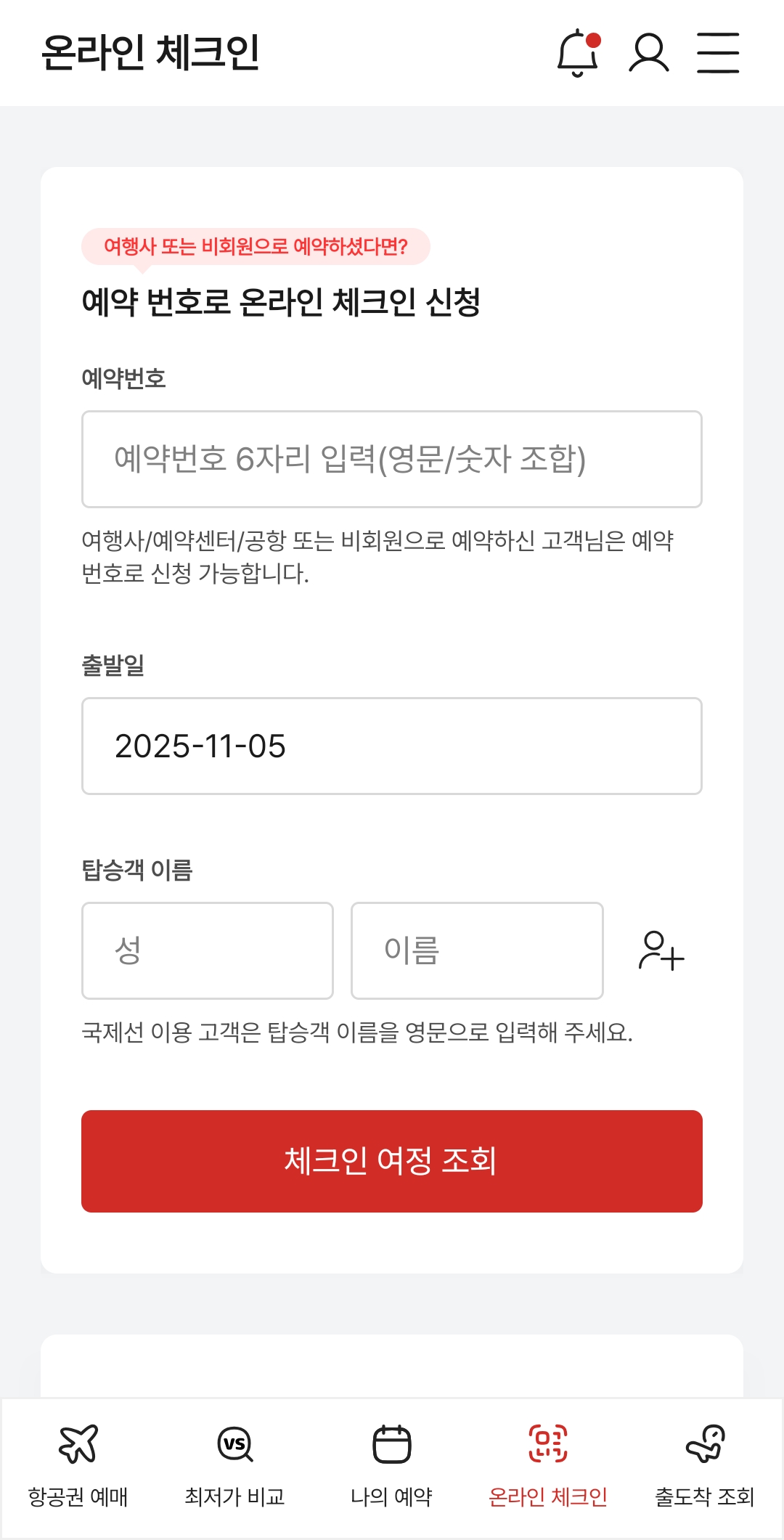
Task: Enter the passenger 이름 field
Action: point(477,950)
